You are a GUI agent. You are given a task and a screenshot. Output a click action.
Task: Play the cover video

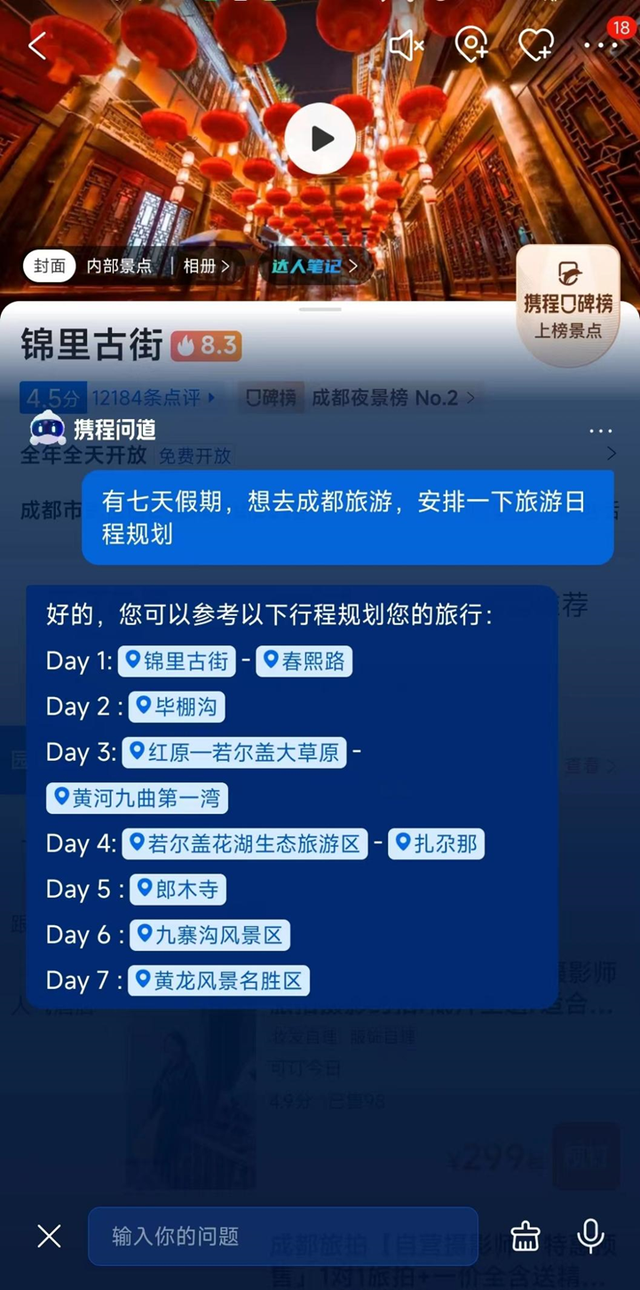click(320, 138)
